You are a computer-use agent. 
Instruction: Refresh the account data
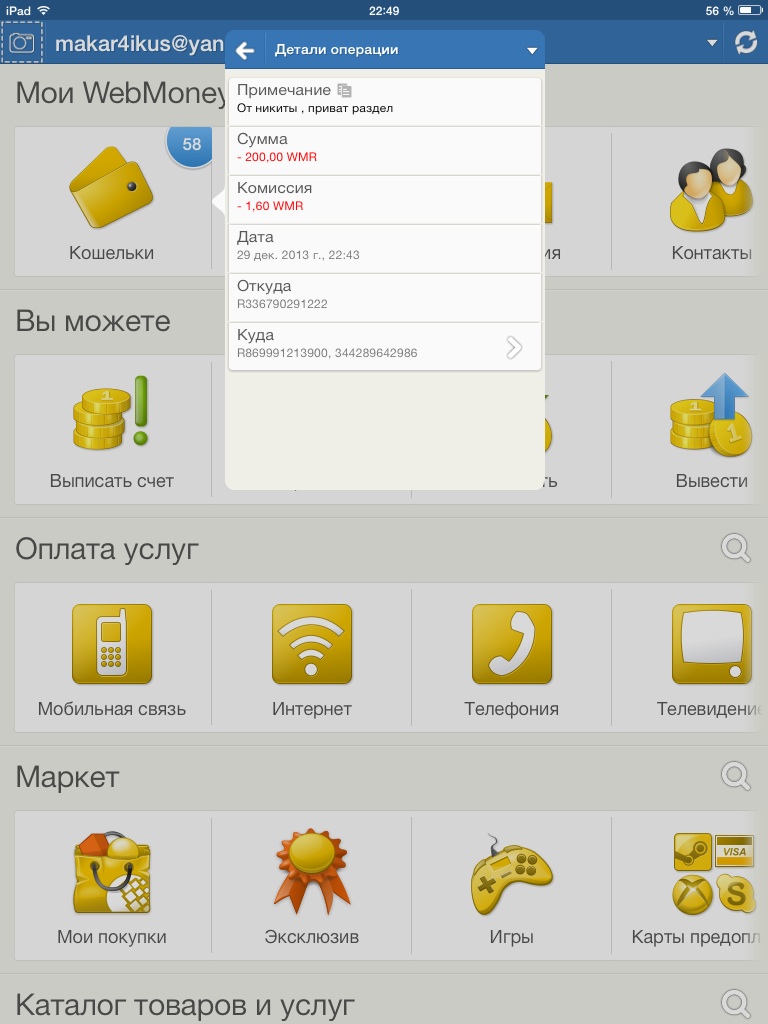(x=745, y=43)
